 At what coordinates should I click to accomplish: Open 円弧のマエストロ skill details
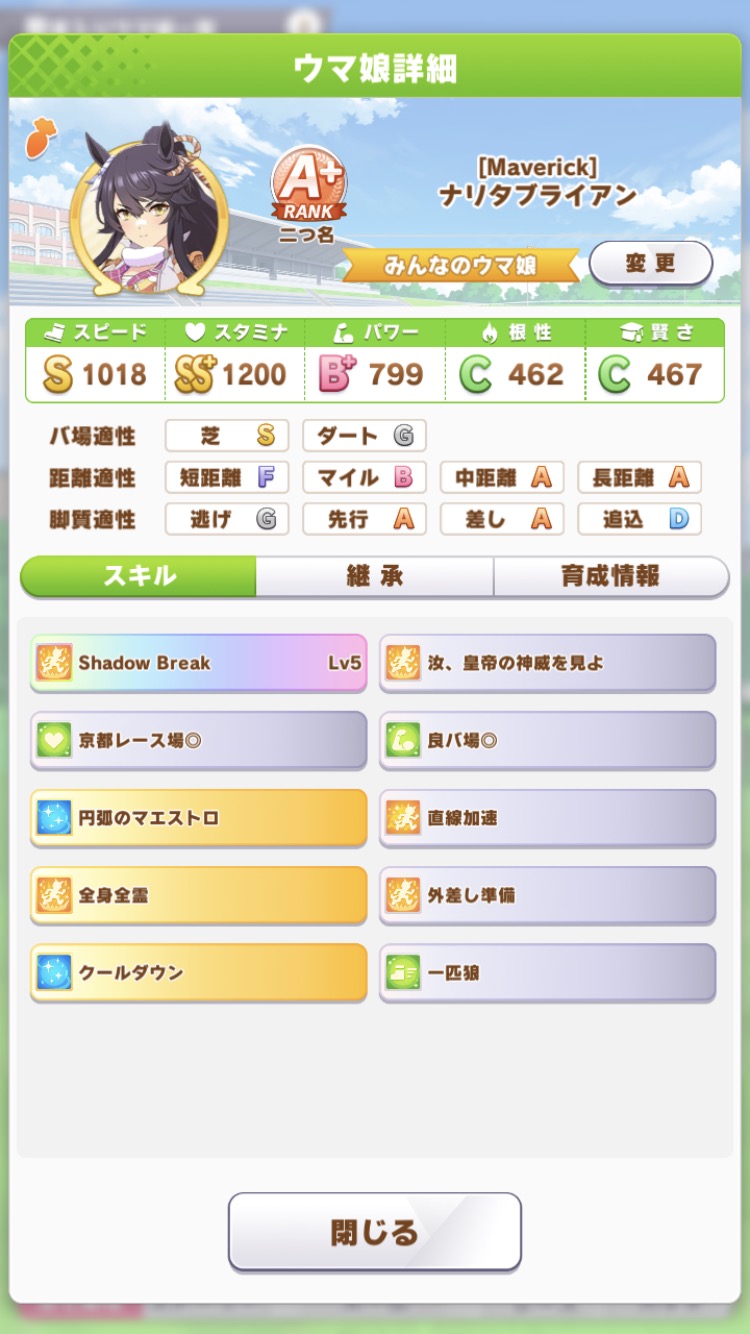(x=198, y=818)
